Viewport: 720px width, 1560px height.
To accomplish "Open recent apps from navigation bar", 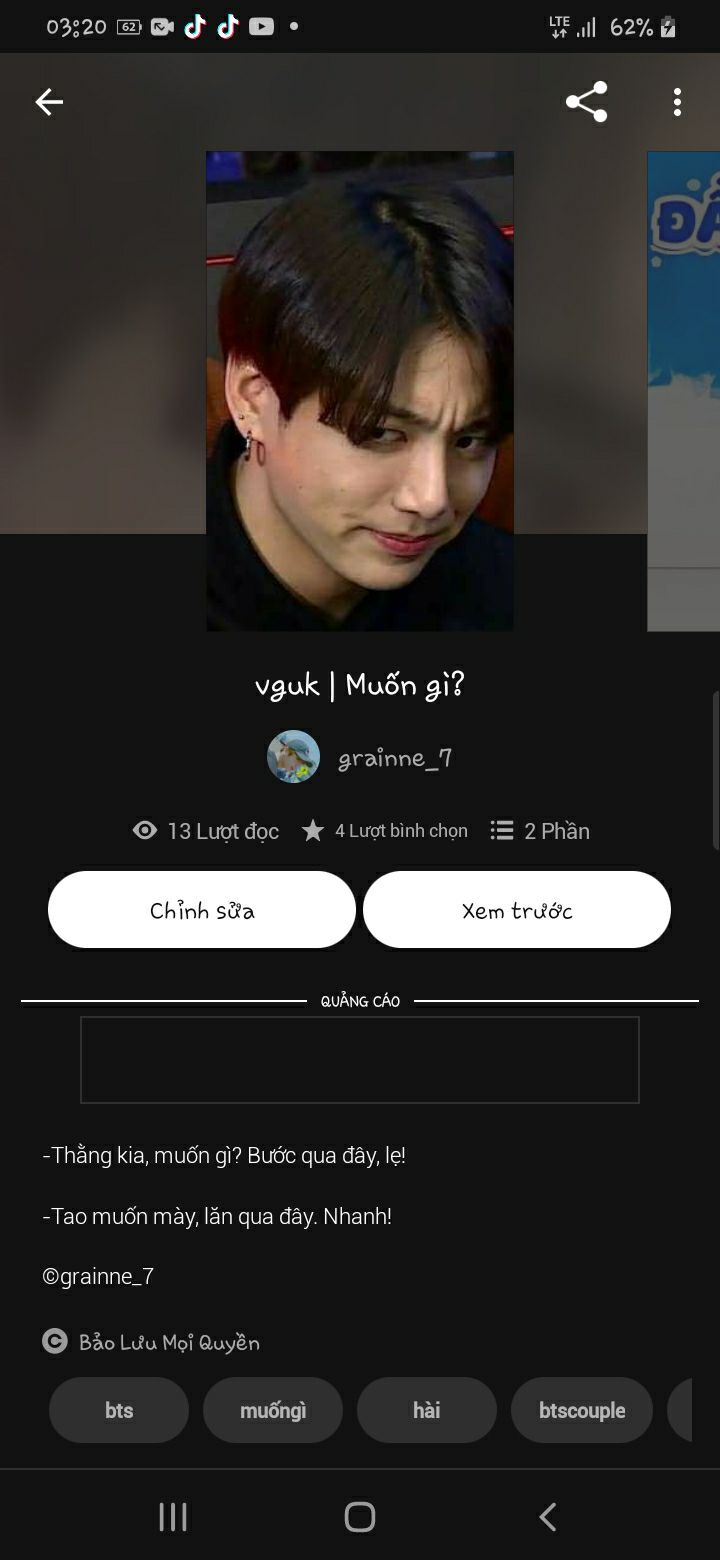I will (173, 1517).
